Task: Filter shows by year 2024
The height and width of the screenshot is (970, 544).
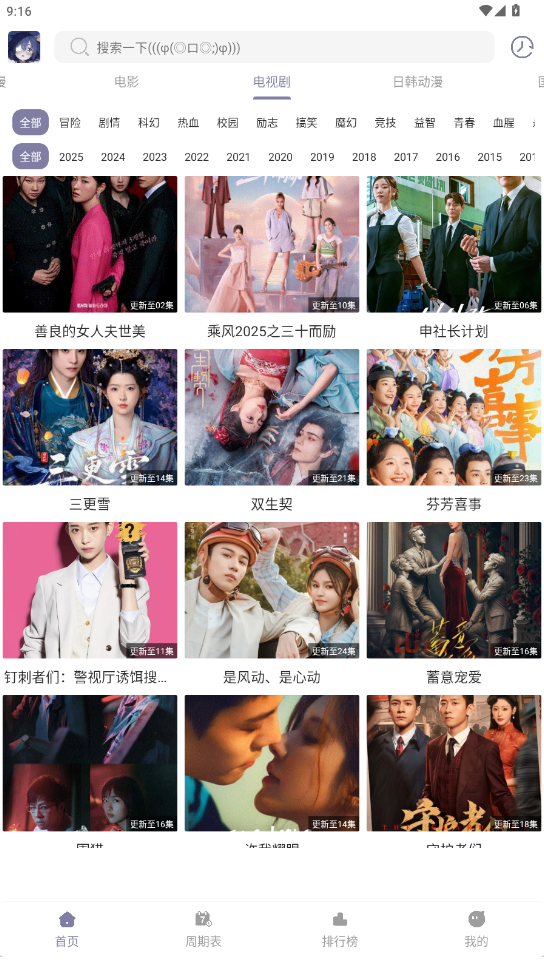Action: 113,157
